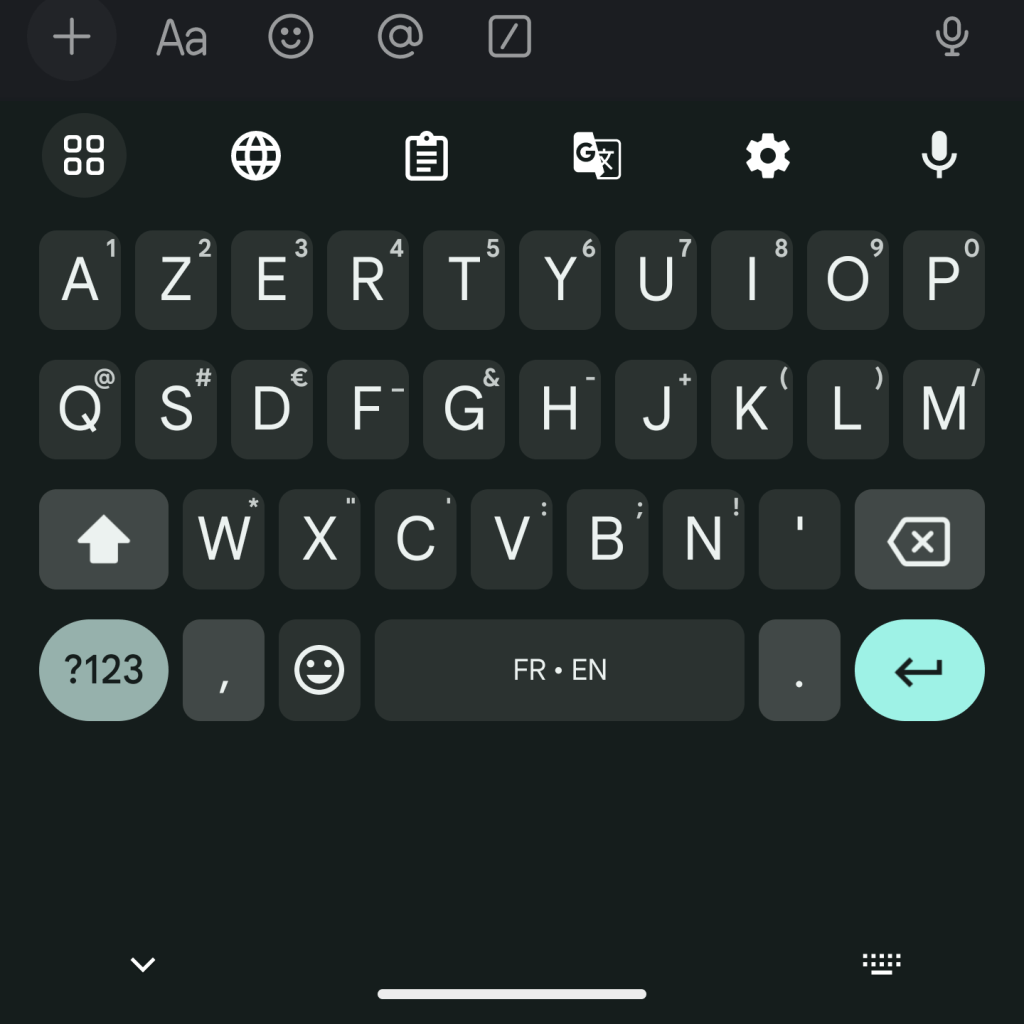Tap the globe language icon
1024x1024 pixels.
[x=256, y=156]
